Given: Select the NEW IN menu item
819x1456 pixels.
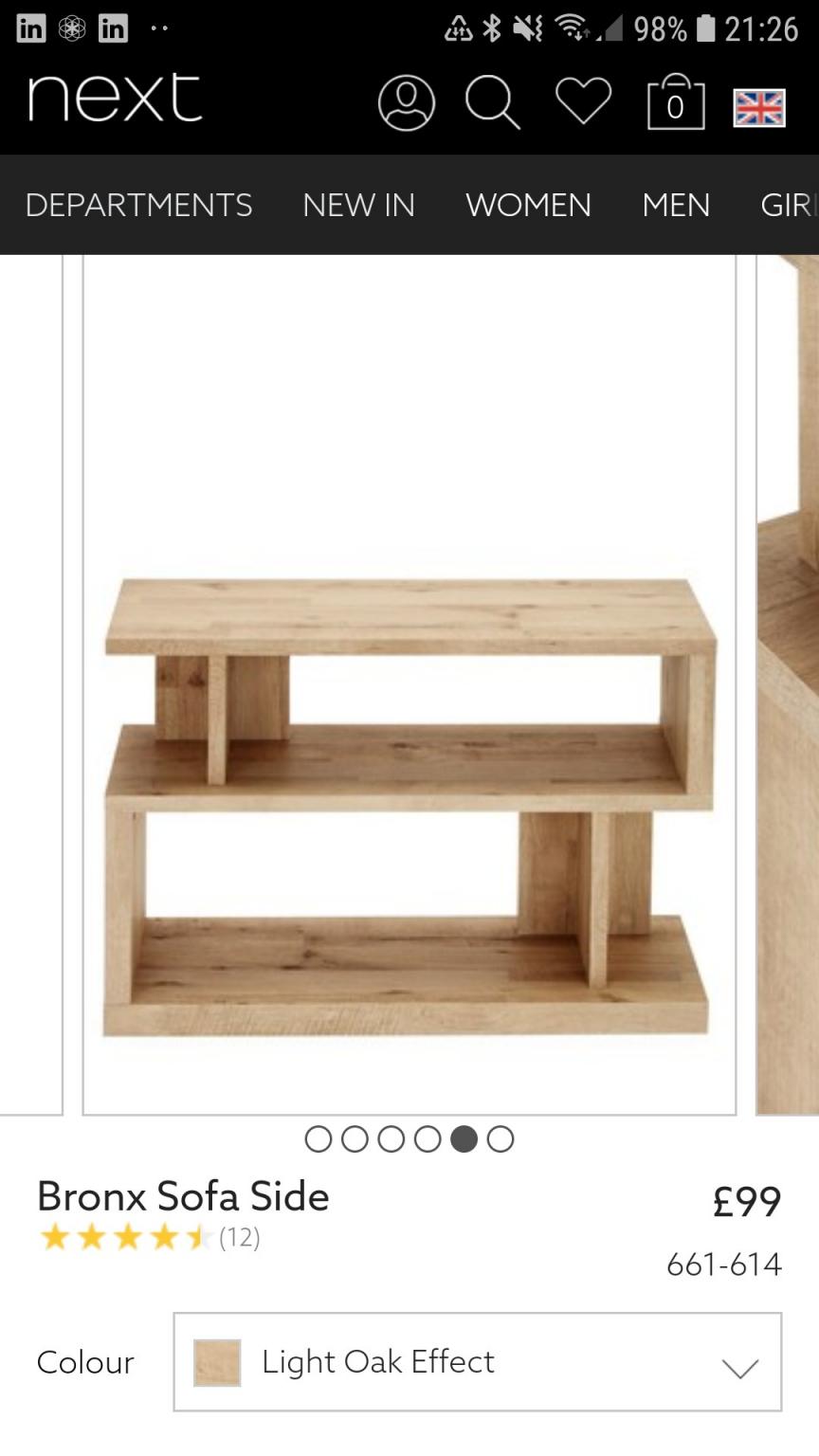Looking at the screenshot, I should (x=358, y=205).
